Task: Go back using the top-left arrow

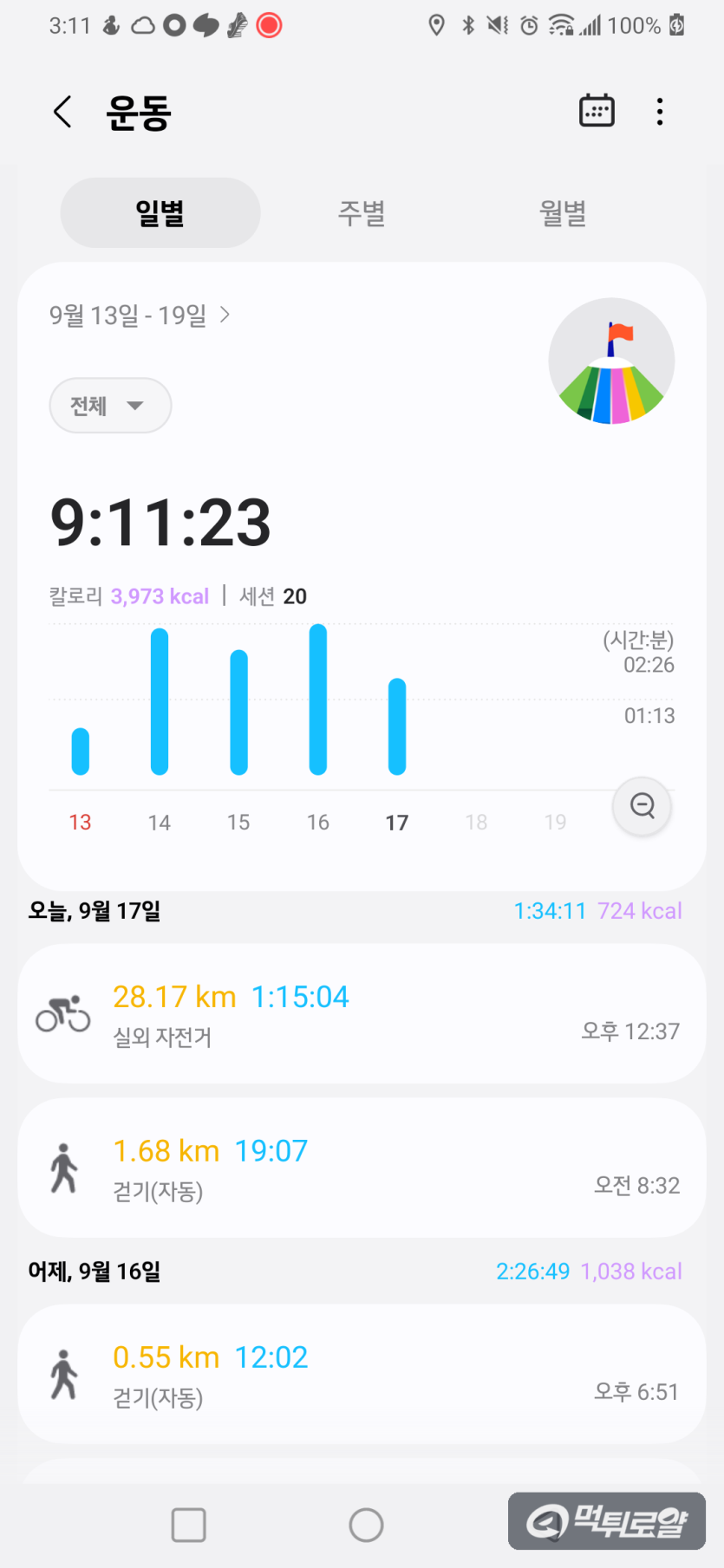Action: click(x=62, y=112)
